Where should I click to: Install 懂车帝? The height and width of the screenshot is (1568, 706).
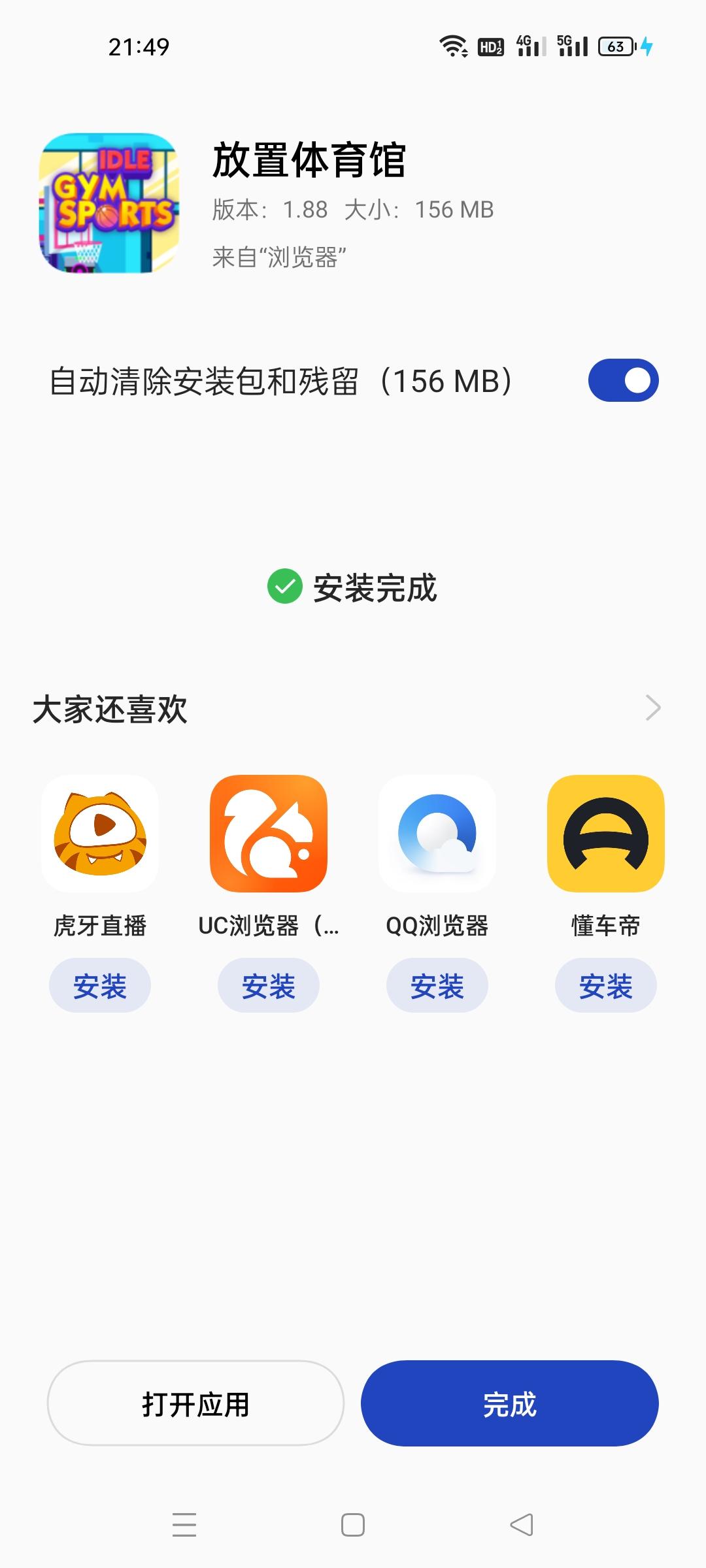[x=606, y=985]
